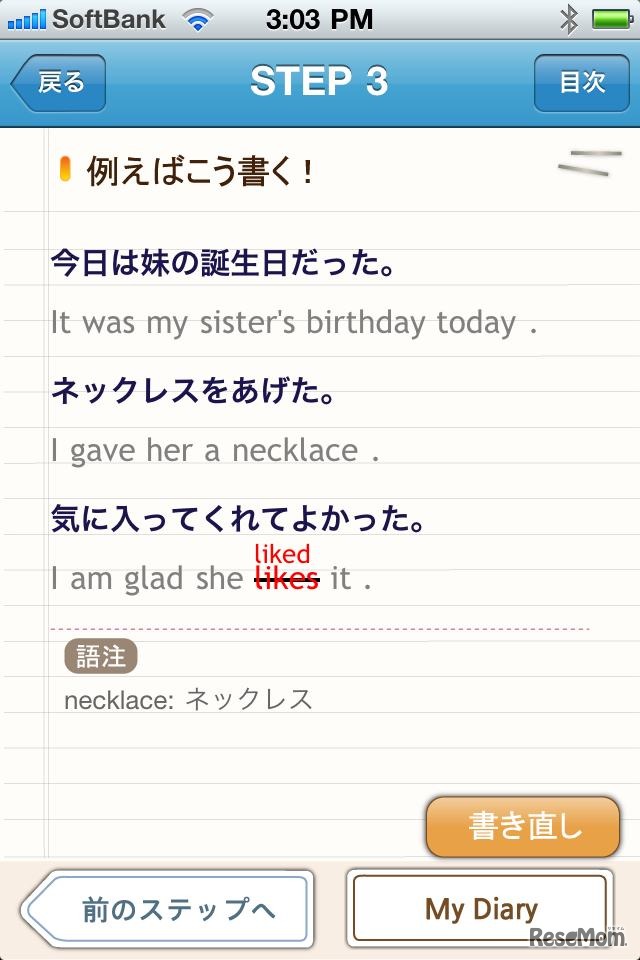Screen dimensions: 640x960
Task: Open My Diary
Action: pos(480,909)
